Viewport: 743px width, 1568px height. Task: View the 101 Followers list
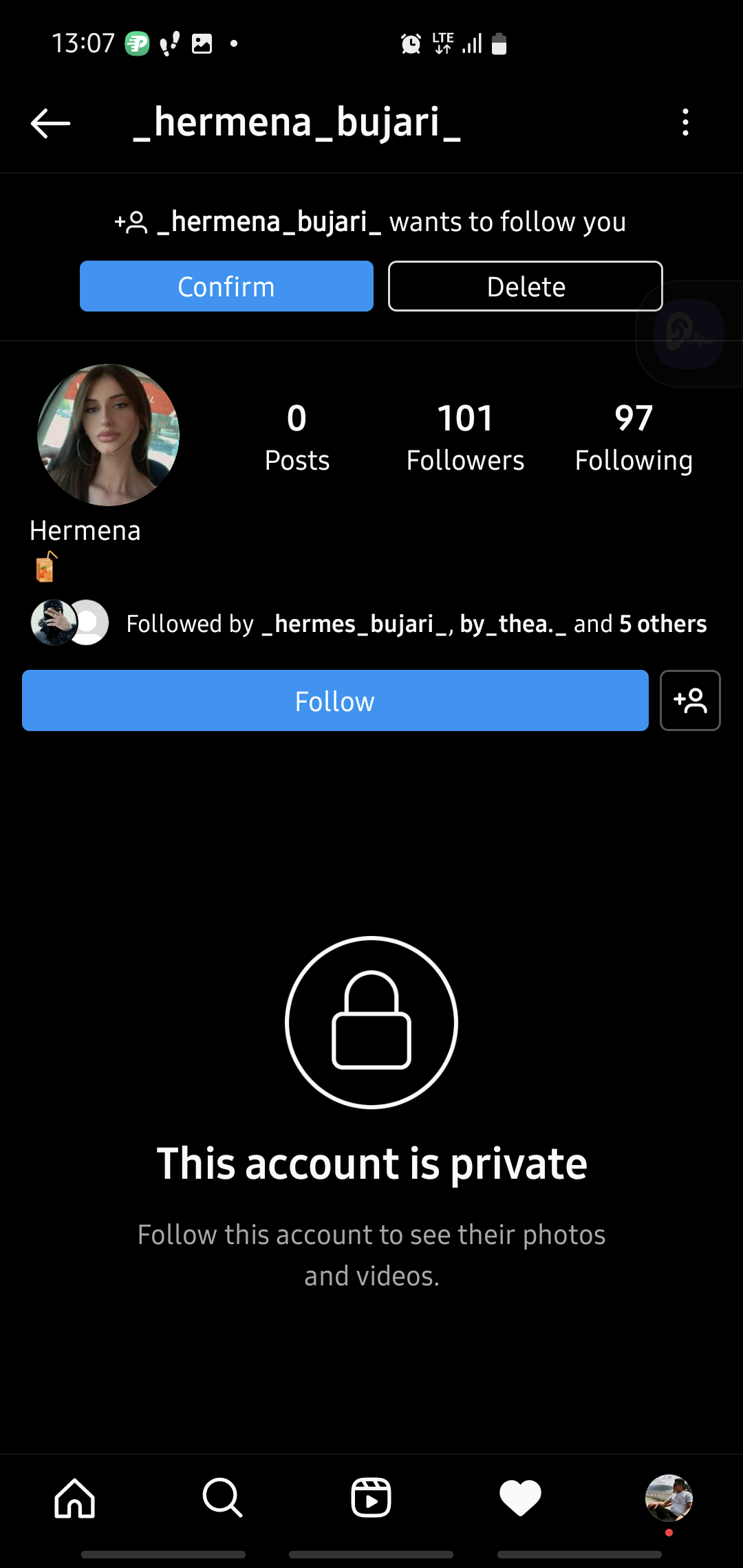pyautogui.click(x=465, y=437)
